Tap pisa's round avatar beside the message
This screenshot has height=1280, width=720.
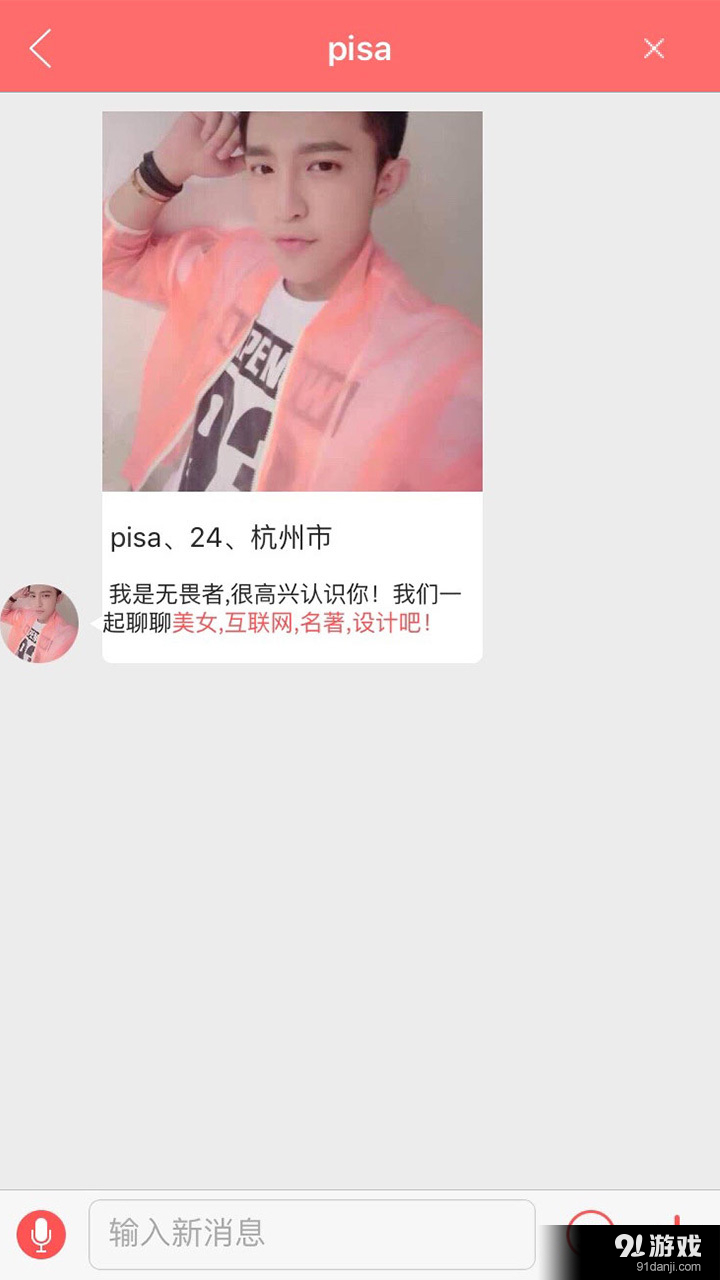click(x=39, y=623)
